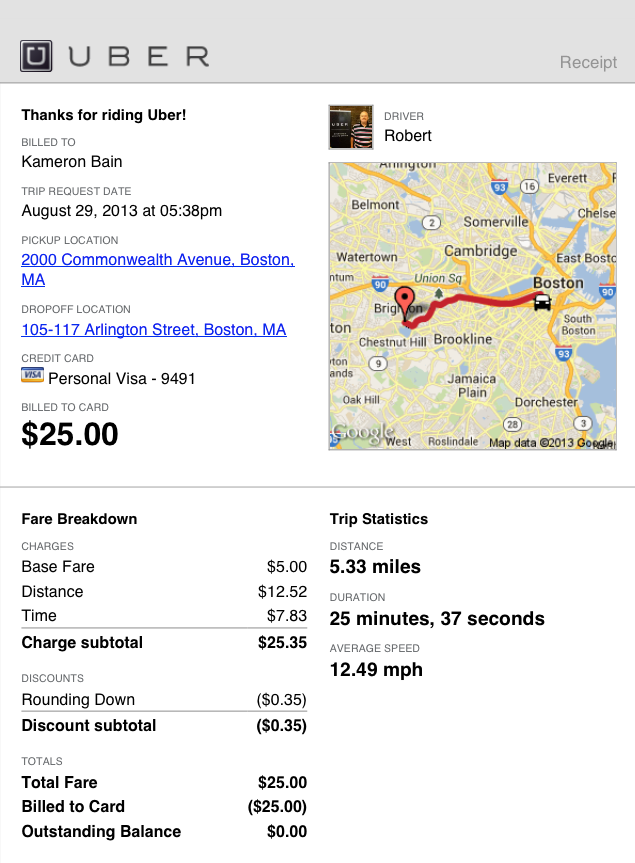This screenshot has height=863, width=635.
Task: Open the 2000 Commonwealth Avenue pickup link
Action: 157,260
